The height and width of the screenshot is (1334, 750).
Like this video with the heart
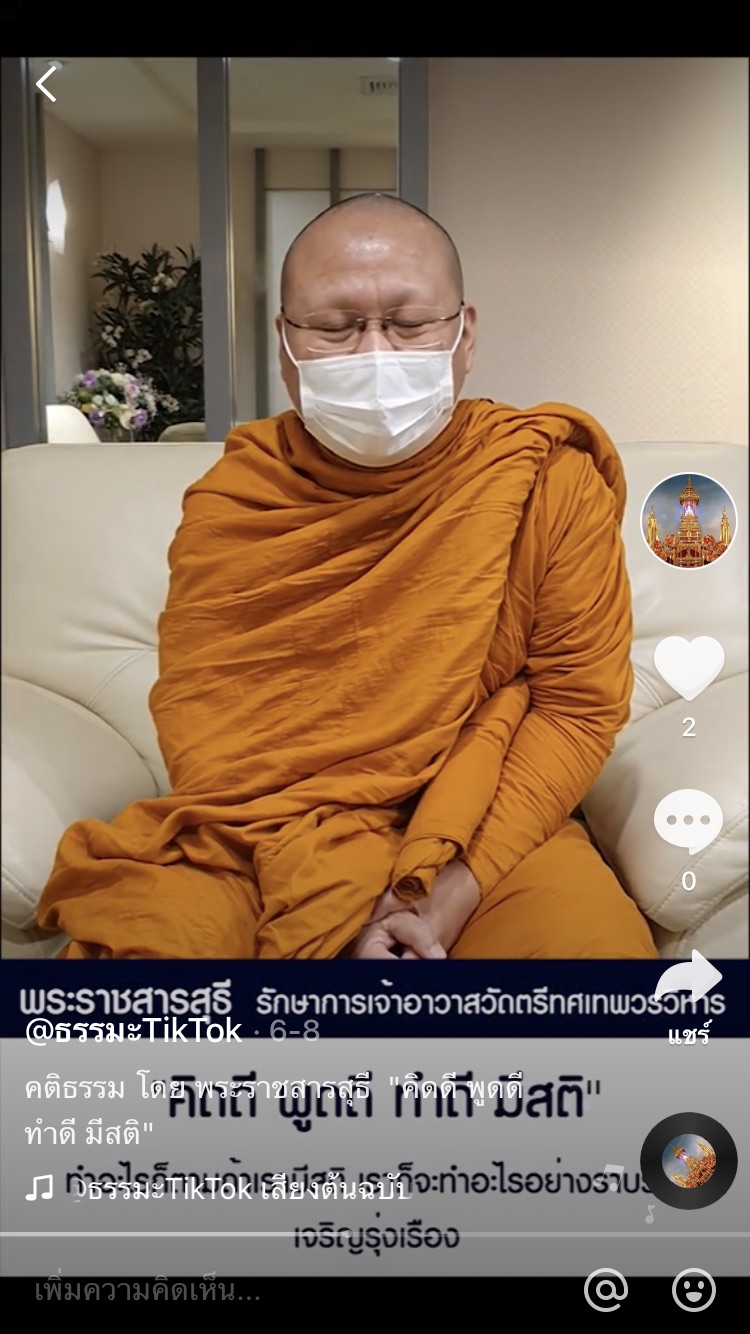(689, 667)
